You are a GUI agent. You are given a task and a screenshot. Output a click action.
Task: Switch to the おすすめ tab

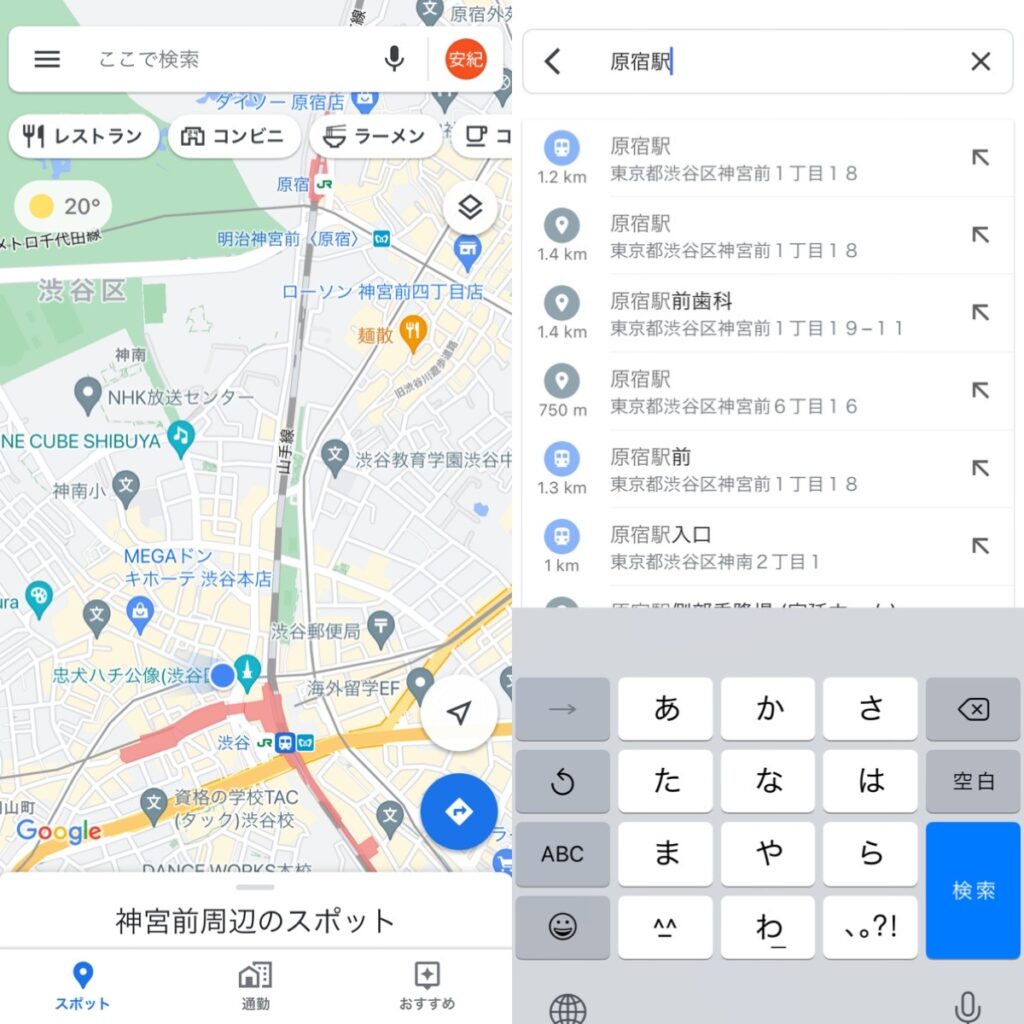[x=427, y=986]
